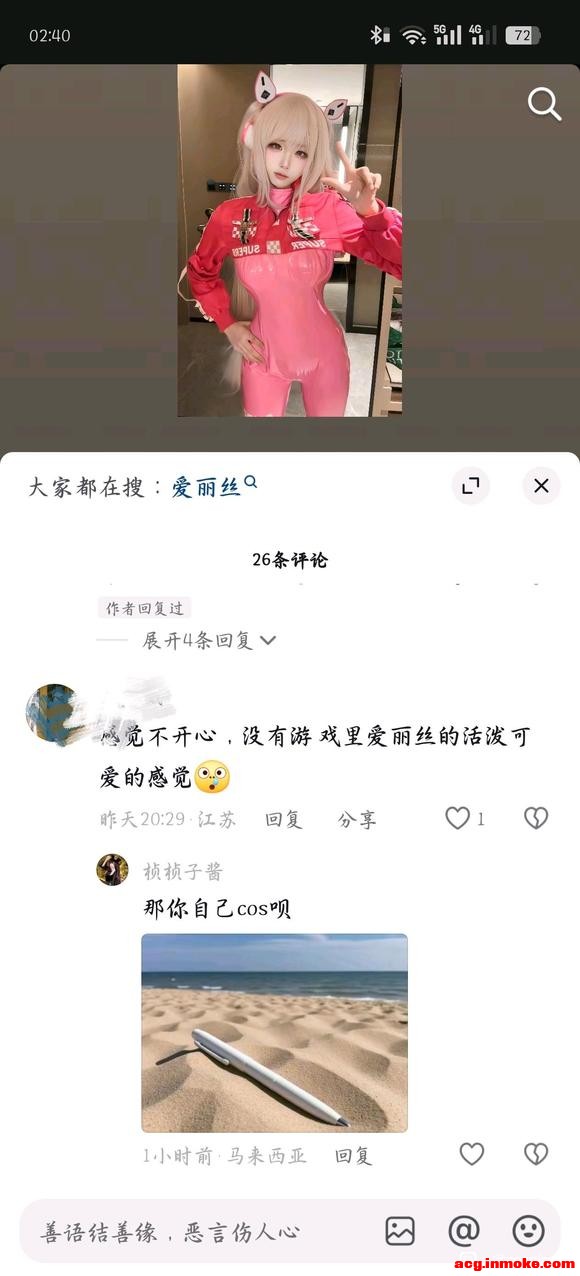580x1276 pixels.
Task: Mention someone with the @ icon
Action: 464,1231
